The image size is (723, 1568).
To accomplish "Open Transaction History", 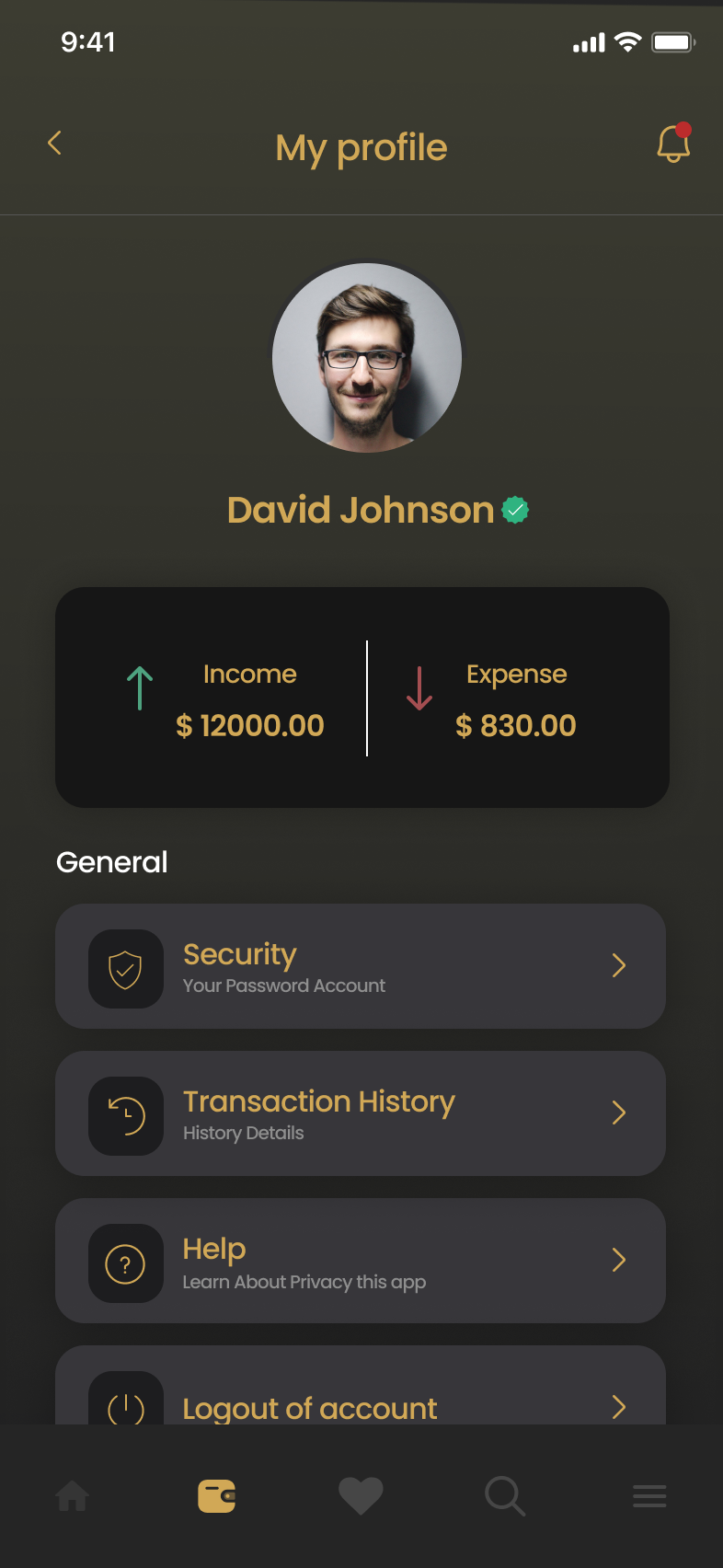I will tap(361, 1113).
